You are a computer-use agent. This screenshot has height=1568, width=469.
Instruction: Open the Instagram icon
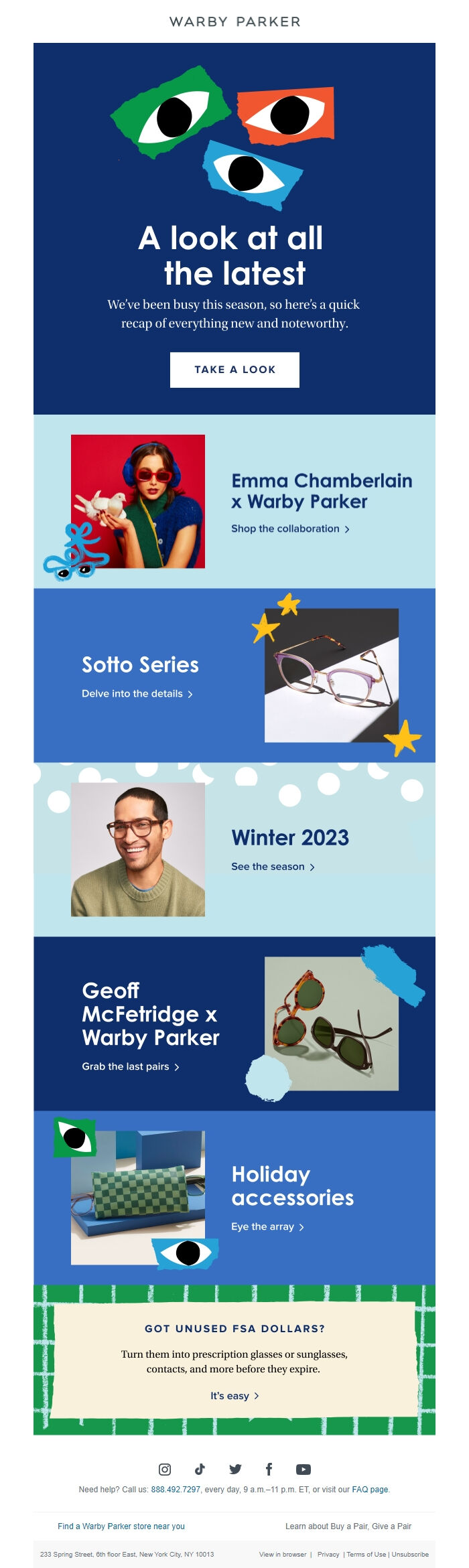click(x=165, y=1470)
